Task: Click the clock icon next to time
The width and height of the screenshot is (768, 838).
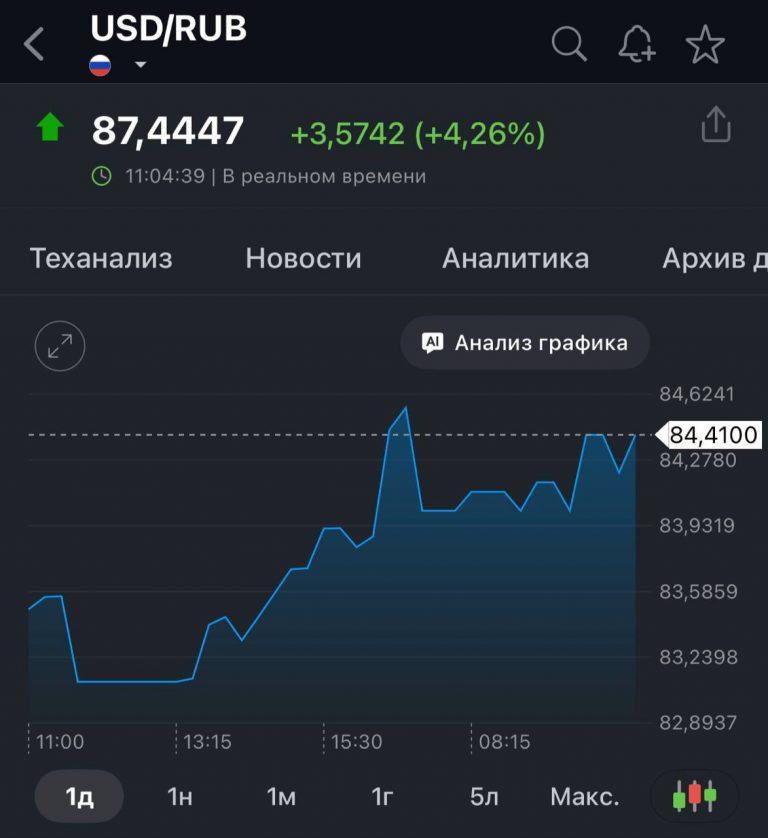Action: tap(100, 176)
